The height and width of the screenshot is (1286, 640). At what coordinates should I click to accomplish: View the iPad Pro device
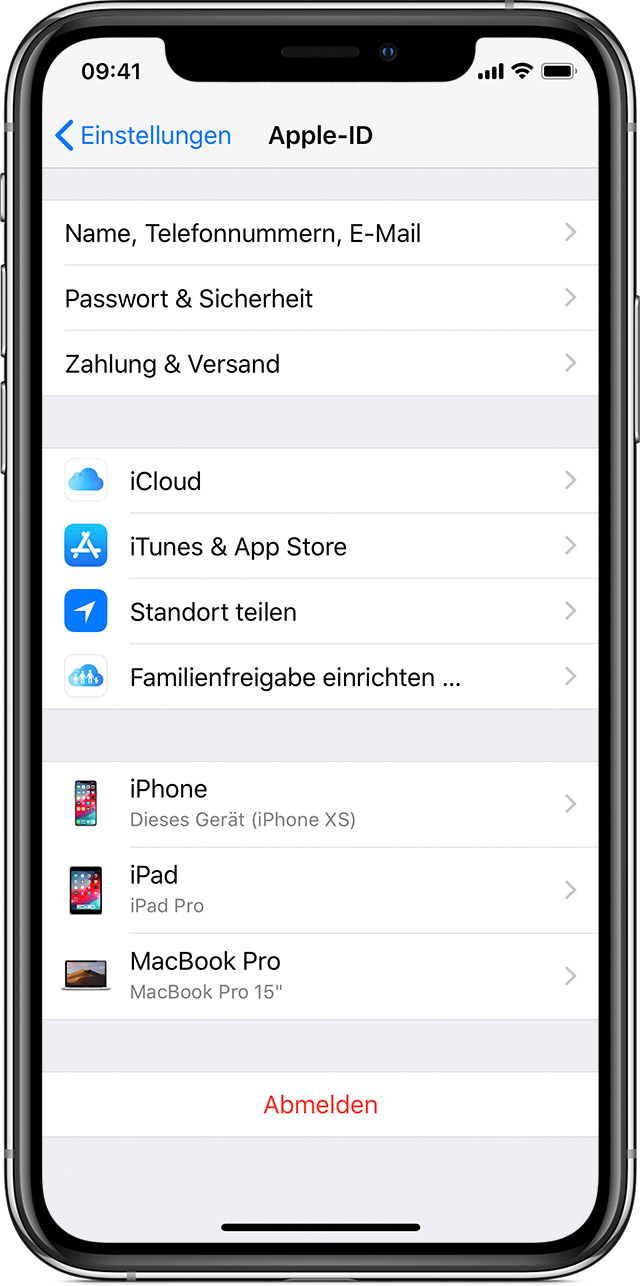click(320, 890)
